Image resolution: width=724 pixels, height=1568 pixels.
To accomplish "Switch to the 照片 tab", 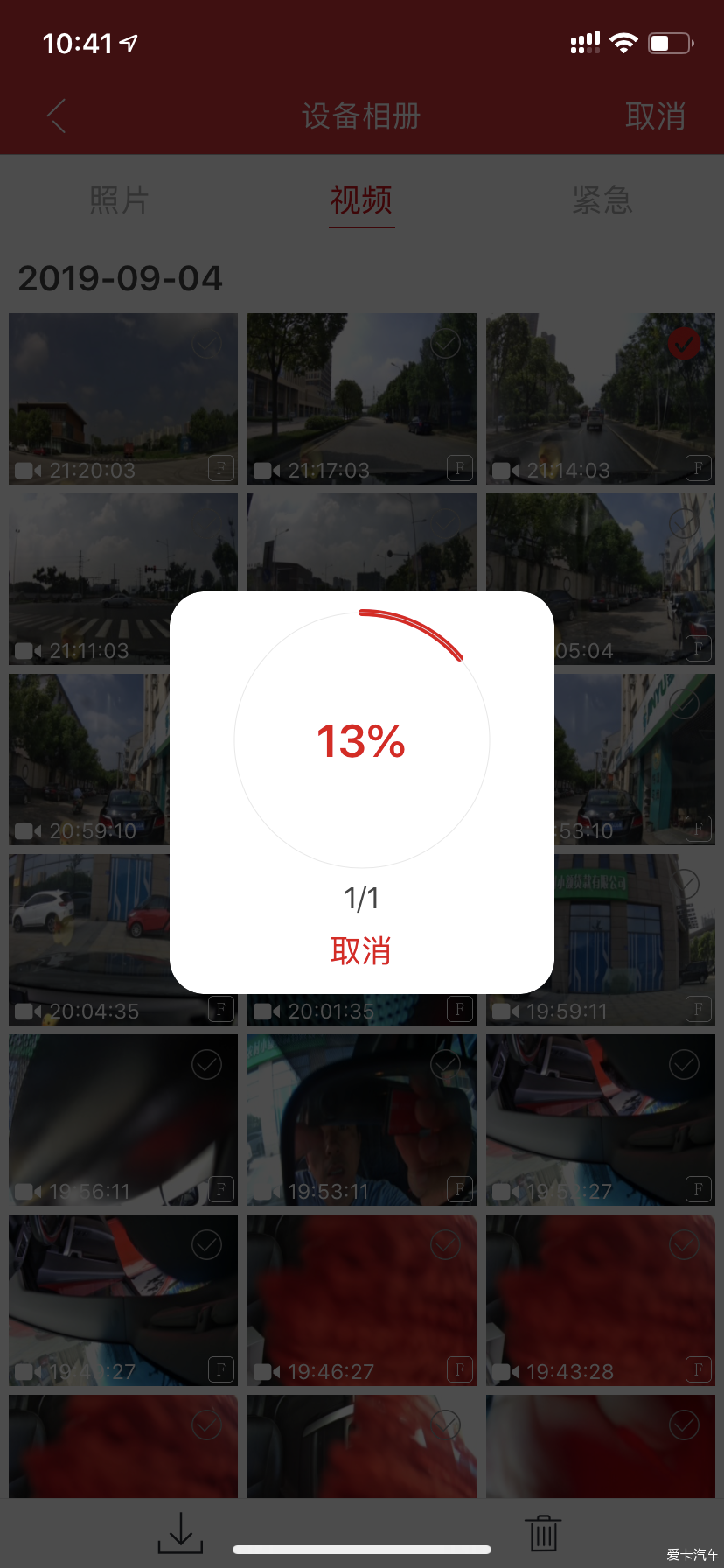I will tap(120, 200).
